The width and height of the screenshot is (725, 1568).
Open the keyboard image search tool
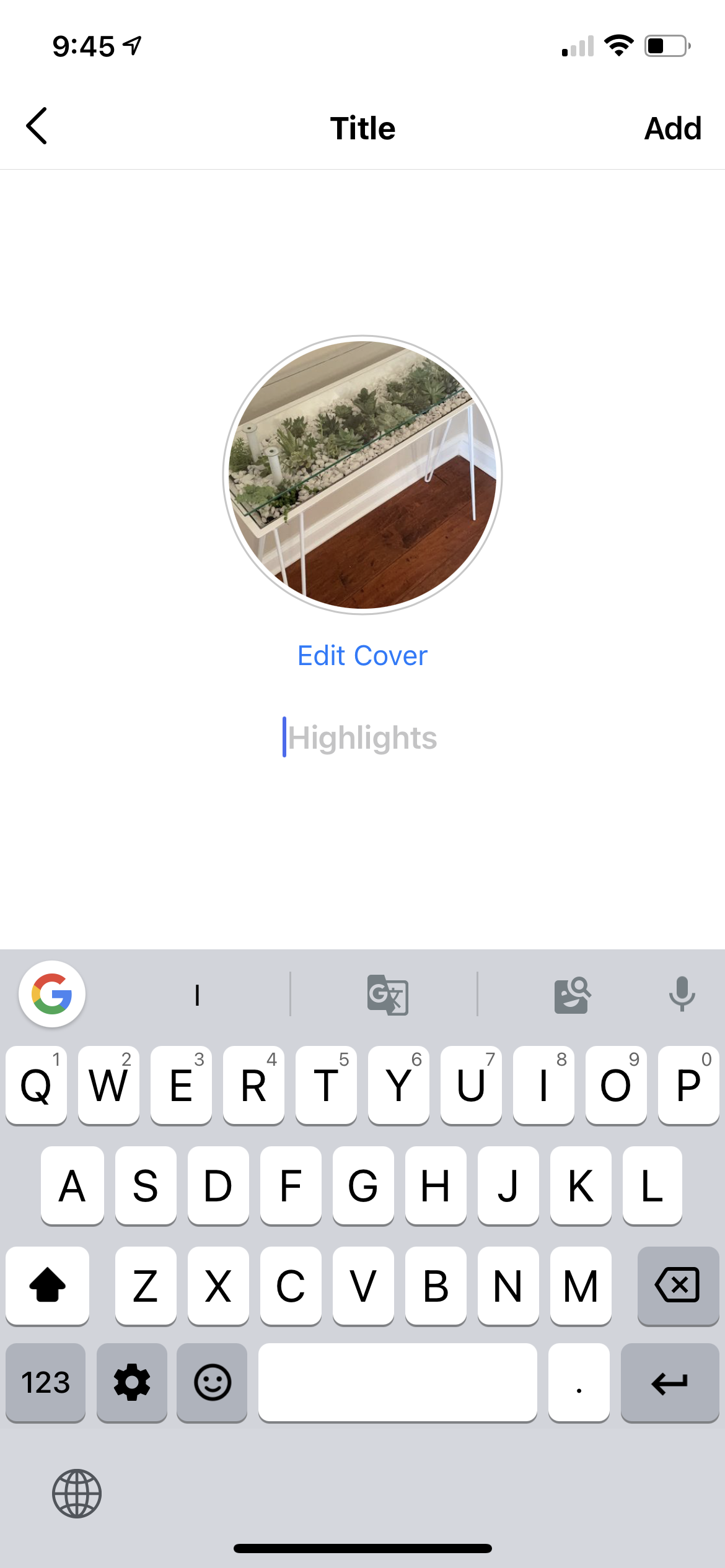(571, 995)
